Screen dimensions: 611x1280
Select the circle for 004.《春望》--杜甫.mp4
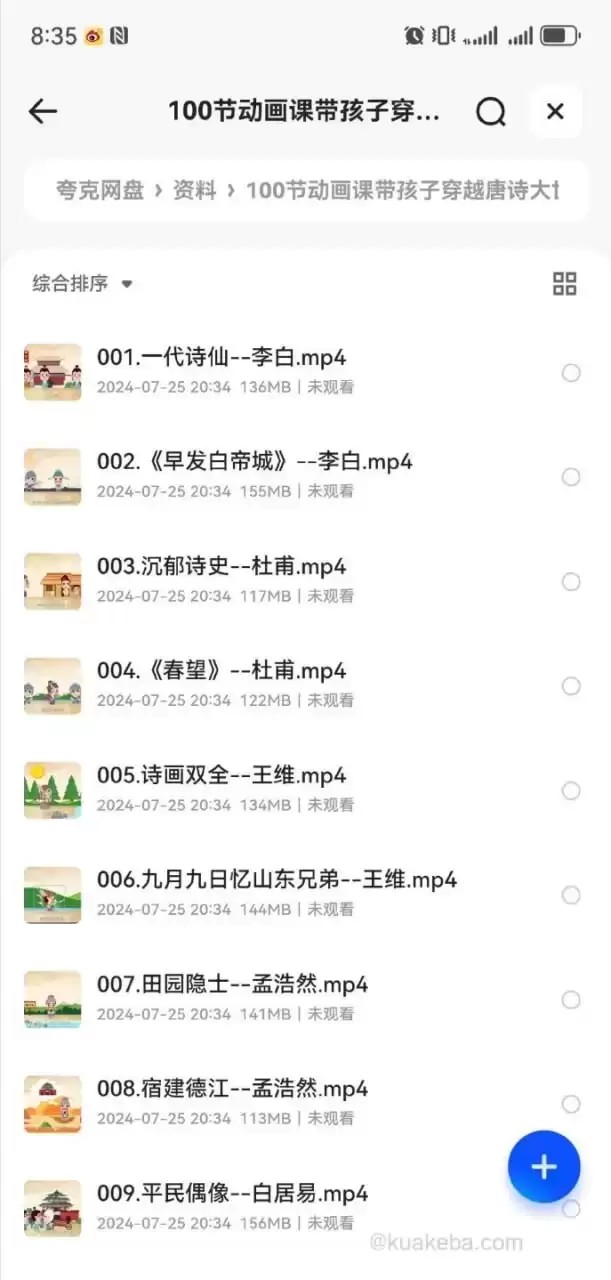tap(571, 686)
